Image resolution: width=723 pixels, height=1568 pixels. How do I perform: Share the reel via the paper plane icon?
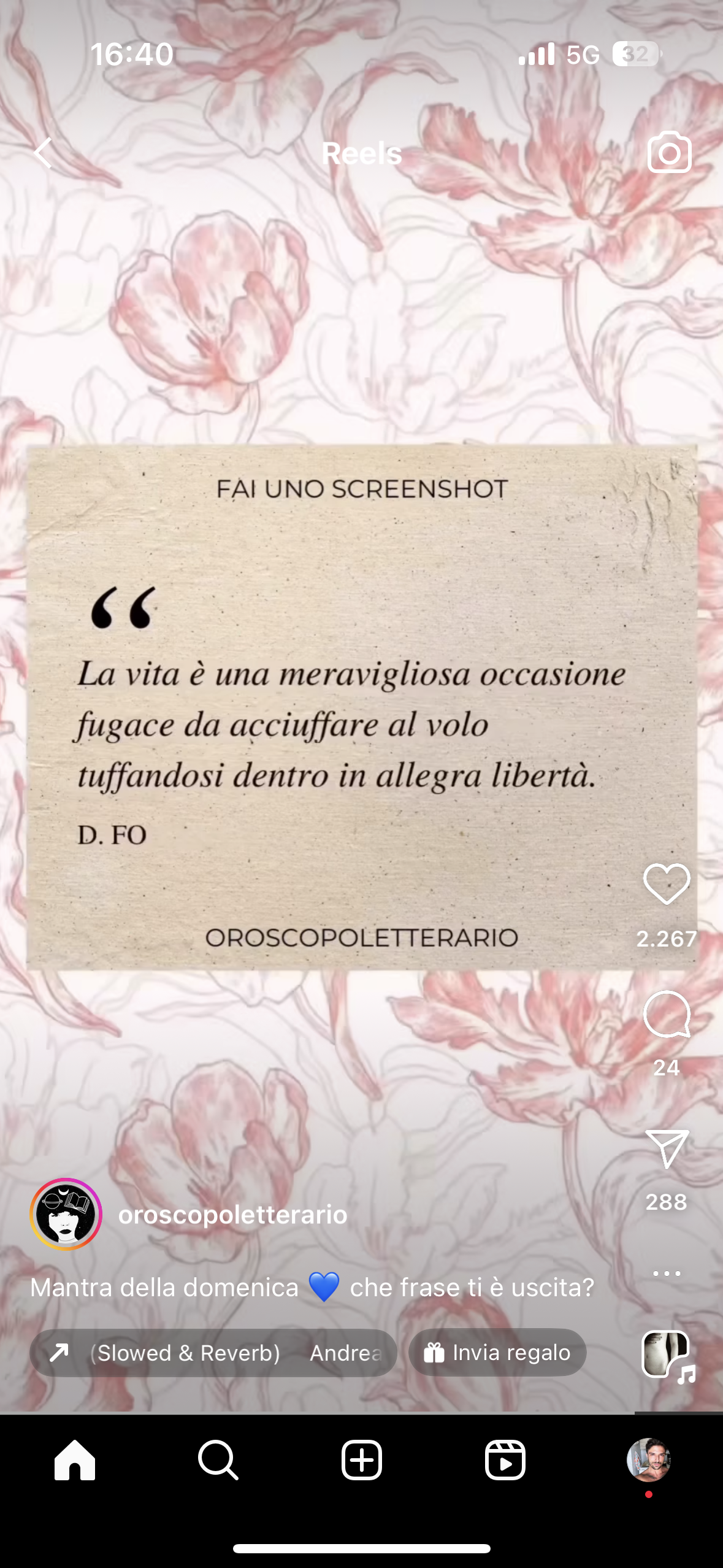coord(667,1148)
